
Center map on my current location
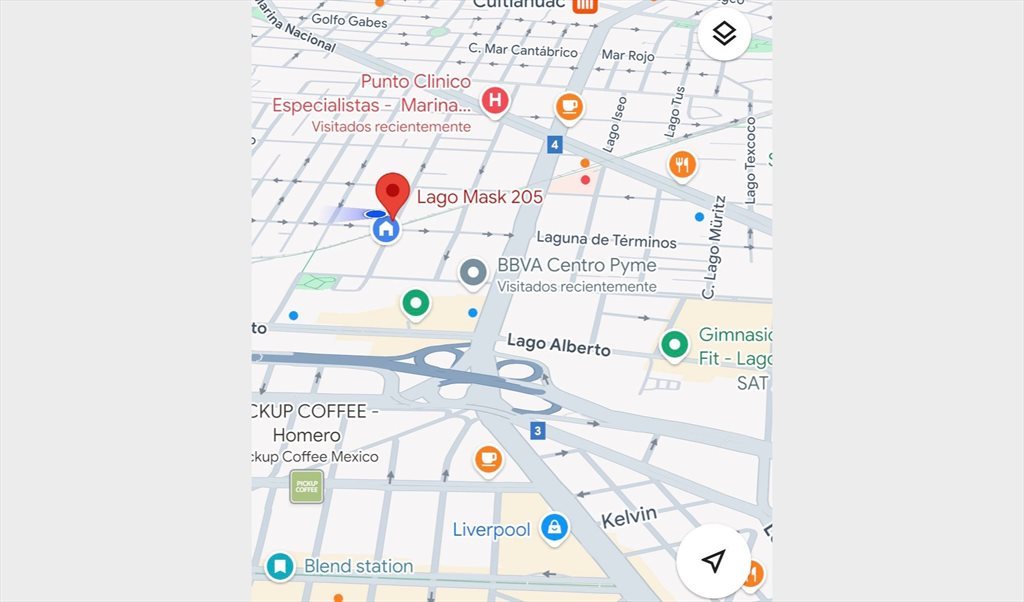point(713,561)
